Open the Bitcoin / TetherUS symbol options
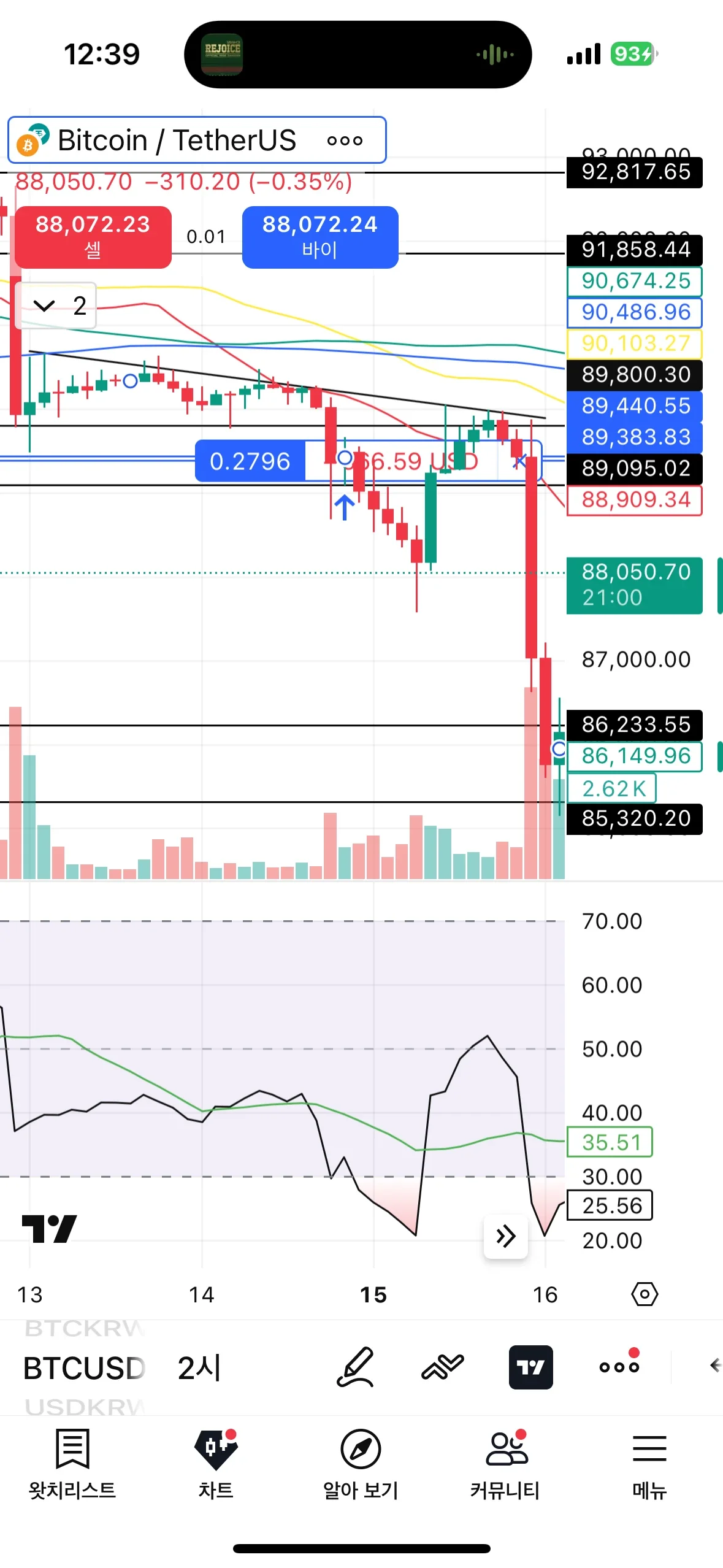Viewport: 723px width, 1568px height. (x=345, y=140)
